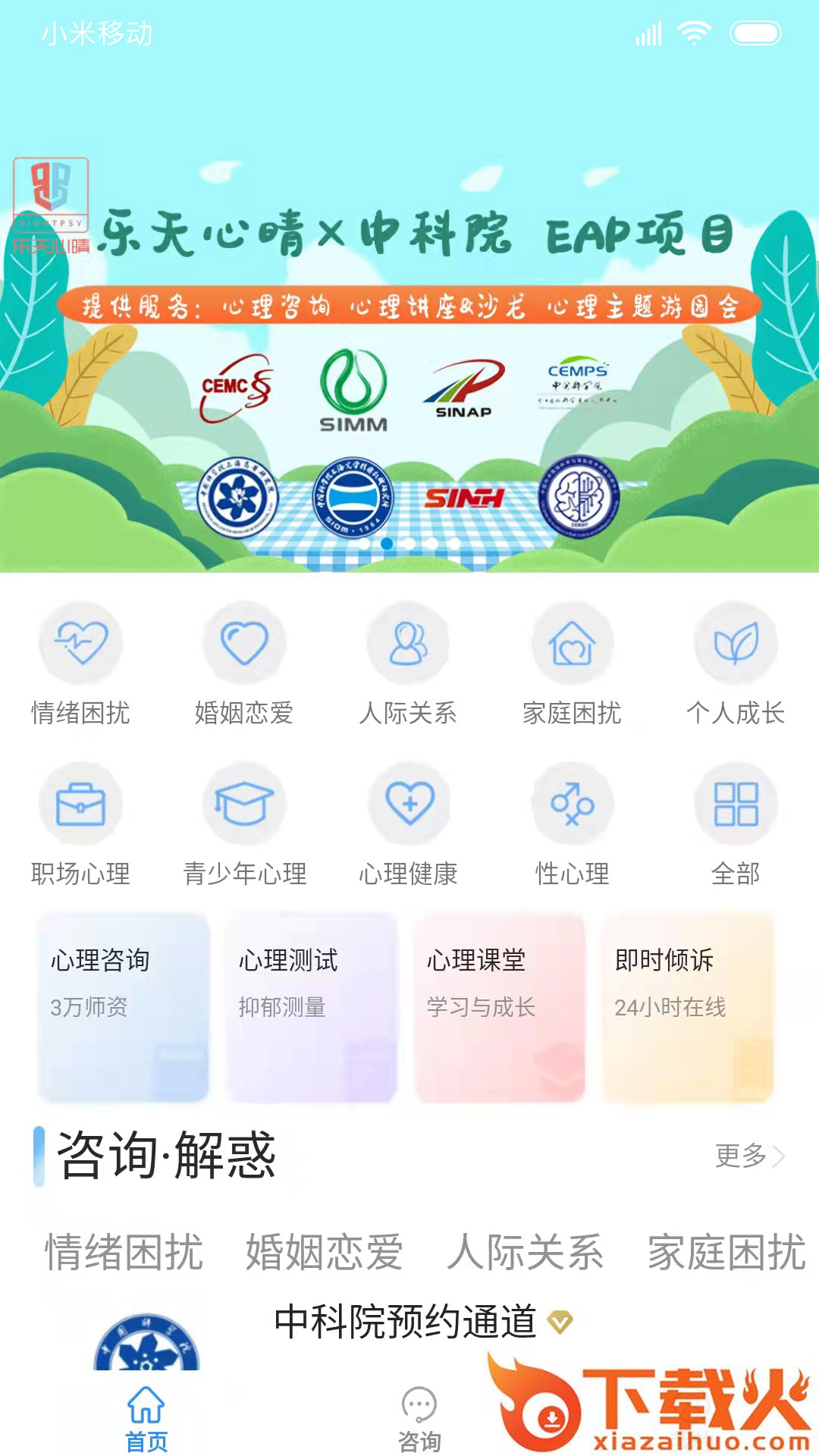The width and height of the screenshot is (819, 1456).
Task: Open 中科院预约通道 entry
Action: 406,1322
